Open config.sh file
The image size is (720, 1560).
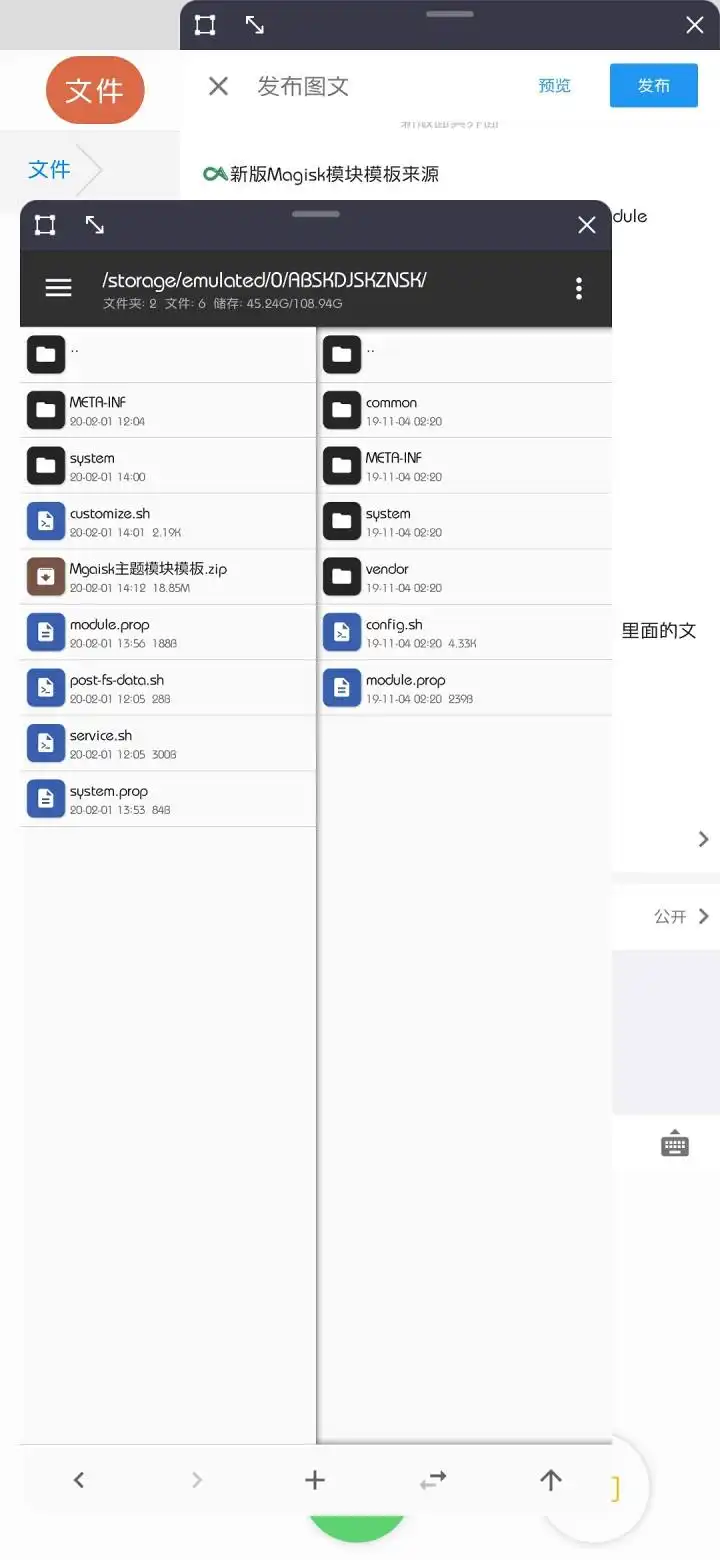pyautogui.click(x=464, y=632)
